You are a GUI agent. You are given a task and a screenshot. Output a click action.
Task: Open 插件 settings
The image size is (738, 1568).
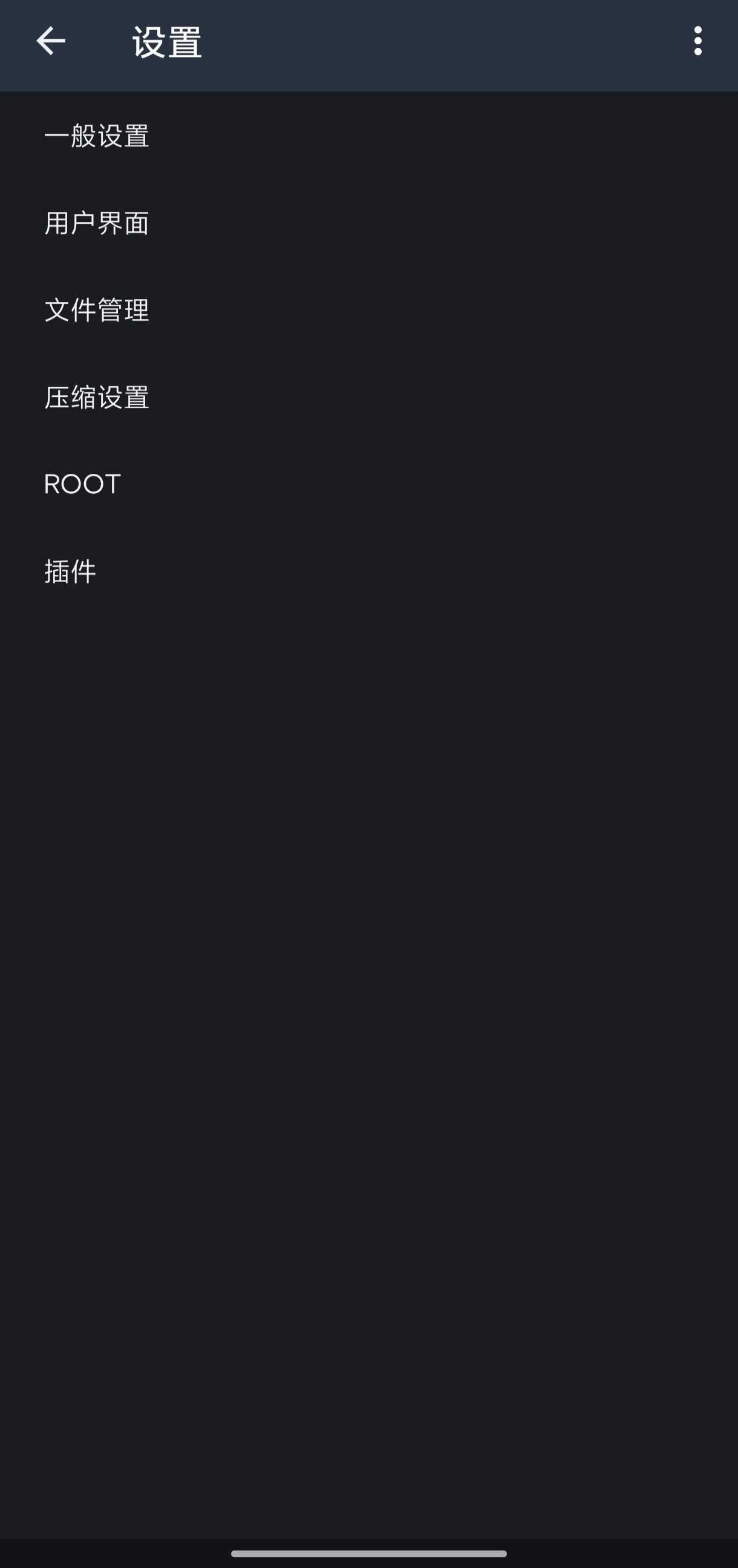[x=71, y=571]
